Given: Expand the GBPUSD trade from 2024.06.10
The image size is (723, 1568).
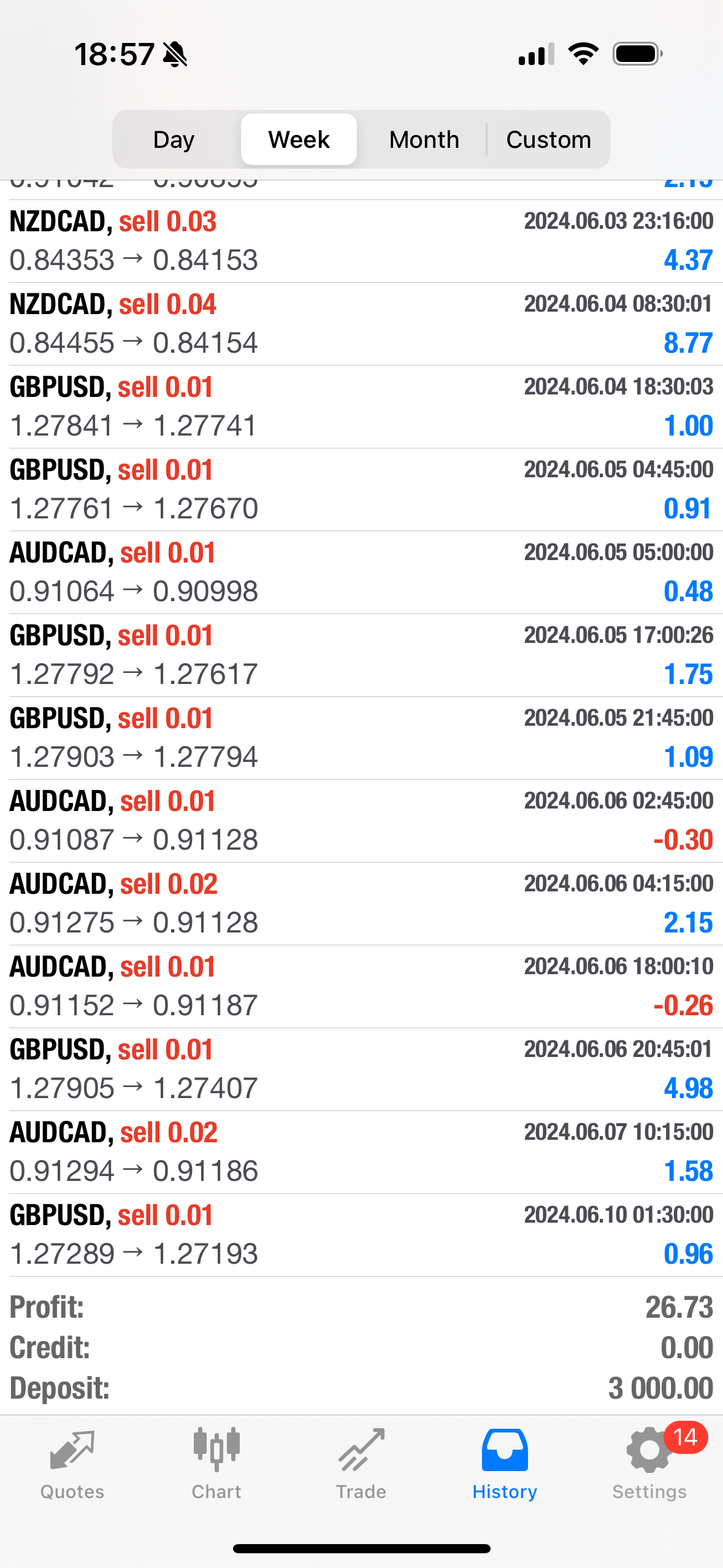Looking at the screenshot, I should point(361,1235).
